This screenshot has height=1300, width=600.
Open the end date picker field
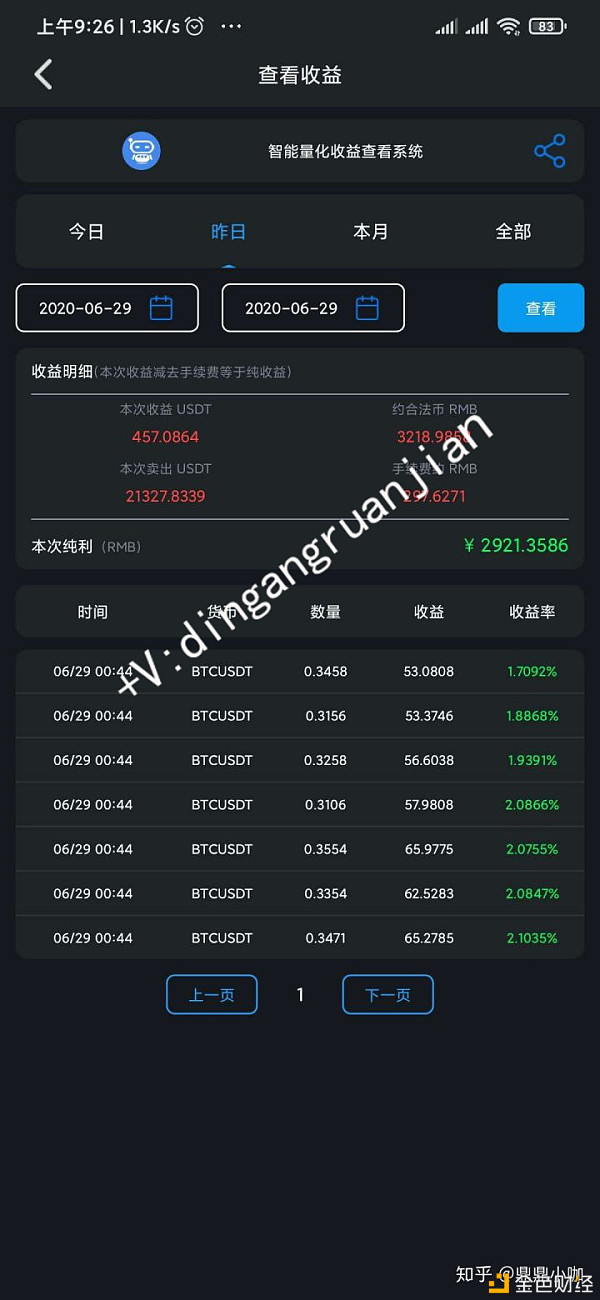click(x=313, y=308)
